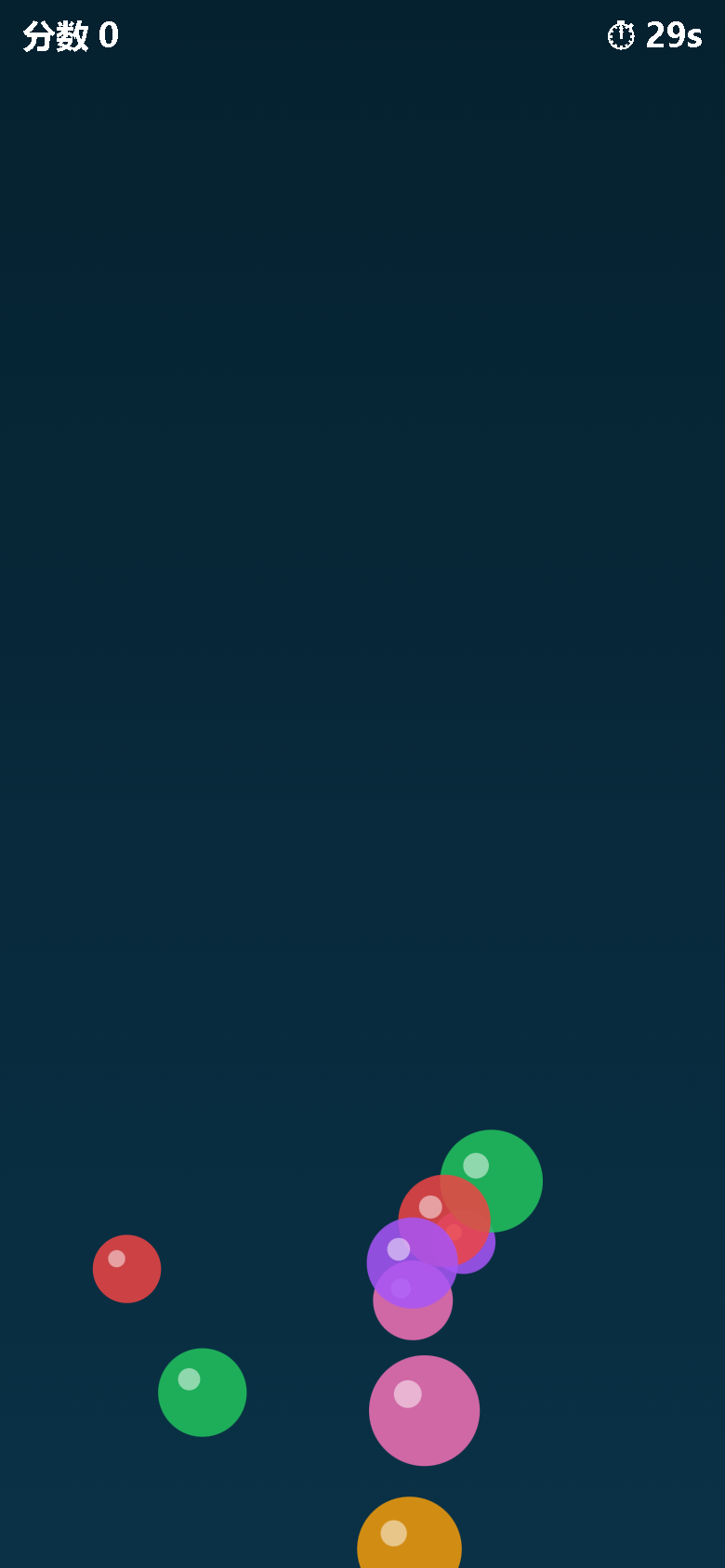The height and width of the screenshot is (1568, 725).
Task: Pop the standalone green bubble touching nothing
Action: (202, 1392)
